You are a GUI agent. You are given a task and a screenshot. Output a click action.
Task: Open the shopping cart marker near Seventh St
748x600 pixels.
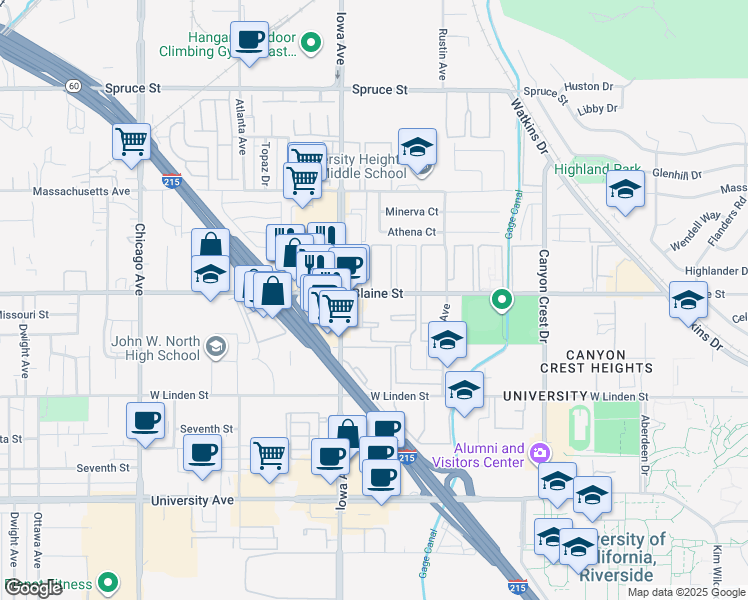[x=269, y=456]
